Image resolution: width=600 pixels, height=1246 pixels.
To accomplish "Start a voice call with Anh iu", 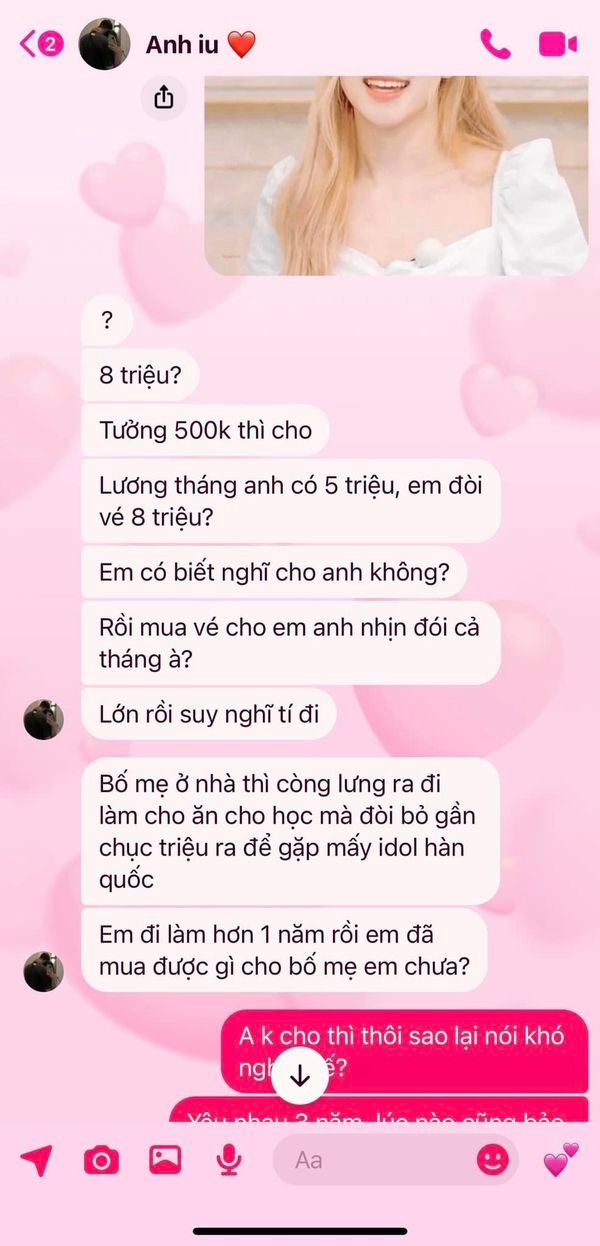I will (x=495, y=44).
